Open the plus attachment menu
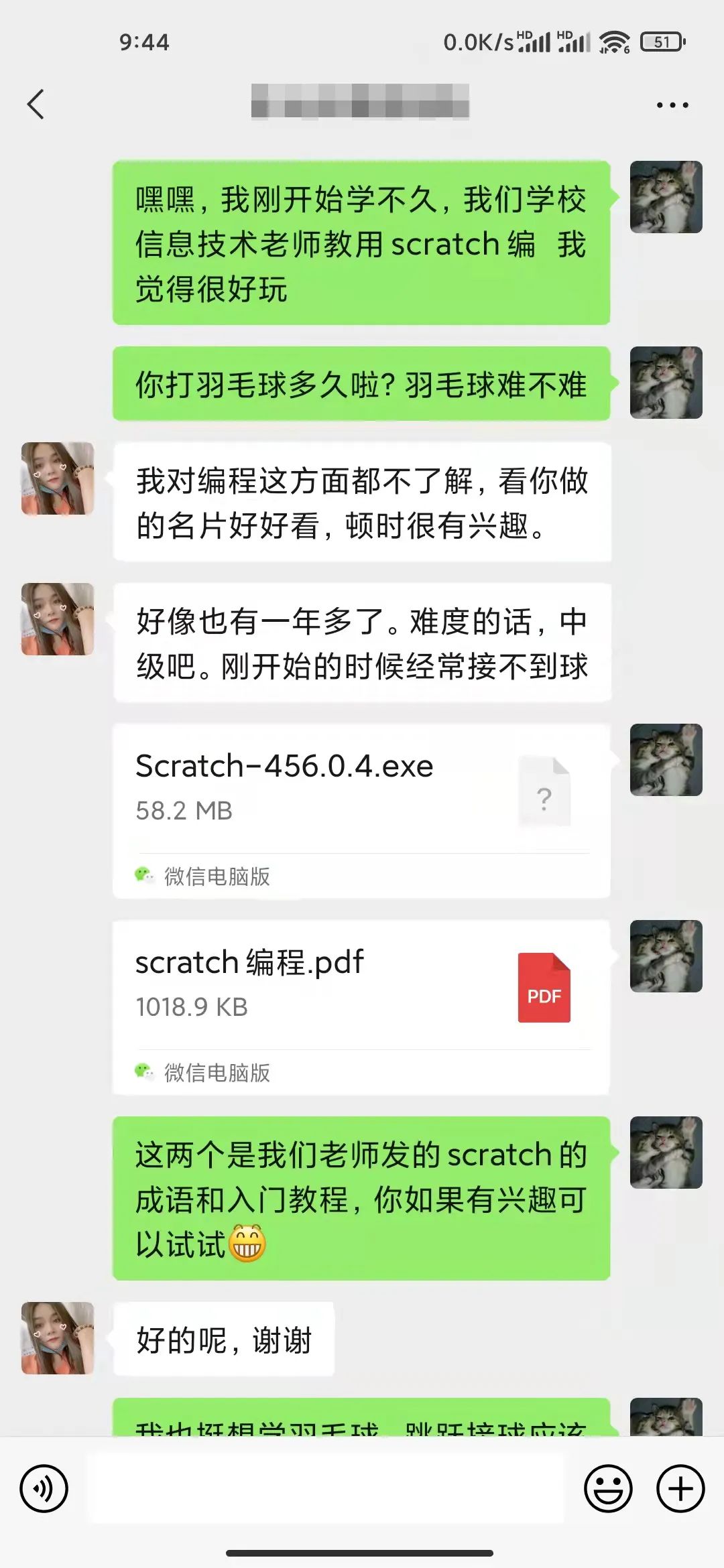Viewport: 724px width, 1568px height. pyautogui.click(x=680, y=1489)
